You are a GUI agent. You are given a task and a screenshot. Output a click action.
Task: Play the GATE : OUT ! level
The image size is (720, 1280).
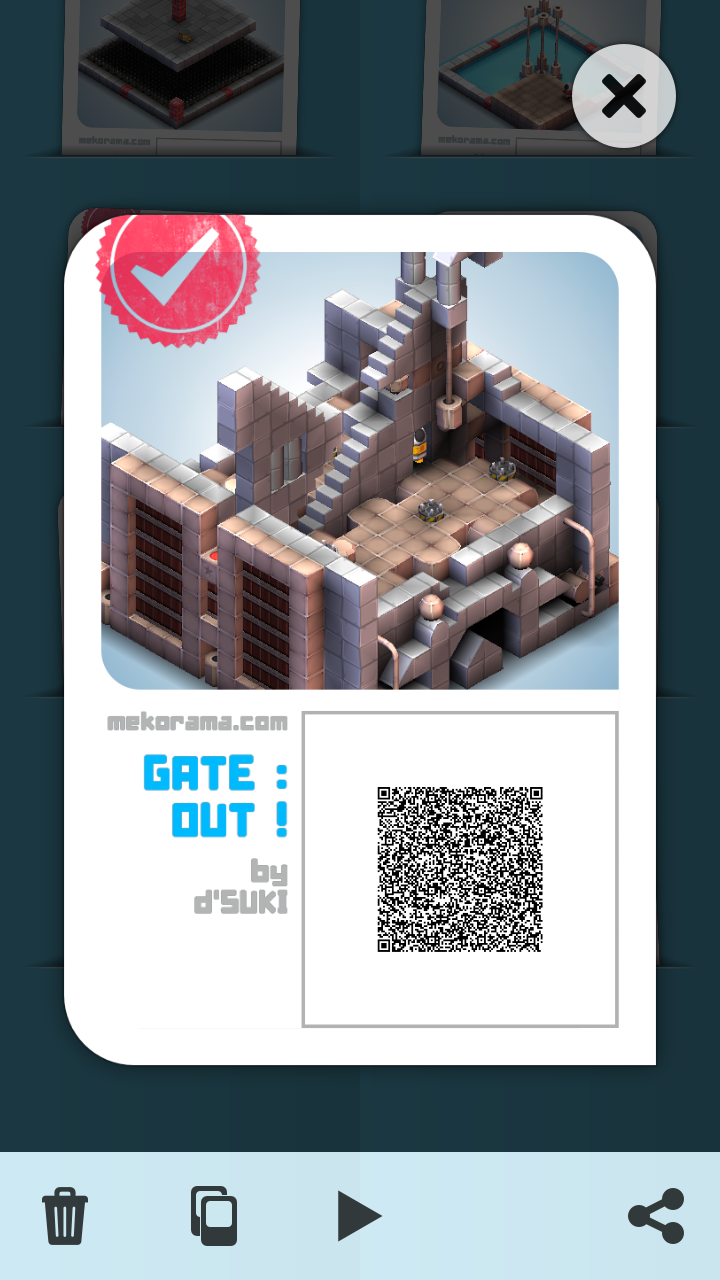point(358,1215)
